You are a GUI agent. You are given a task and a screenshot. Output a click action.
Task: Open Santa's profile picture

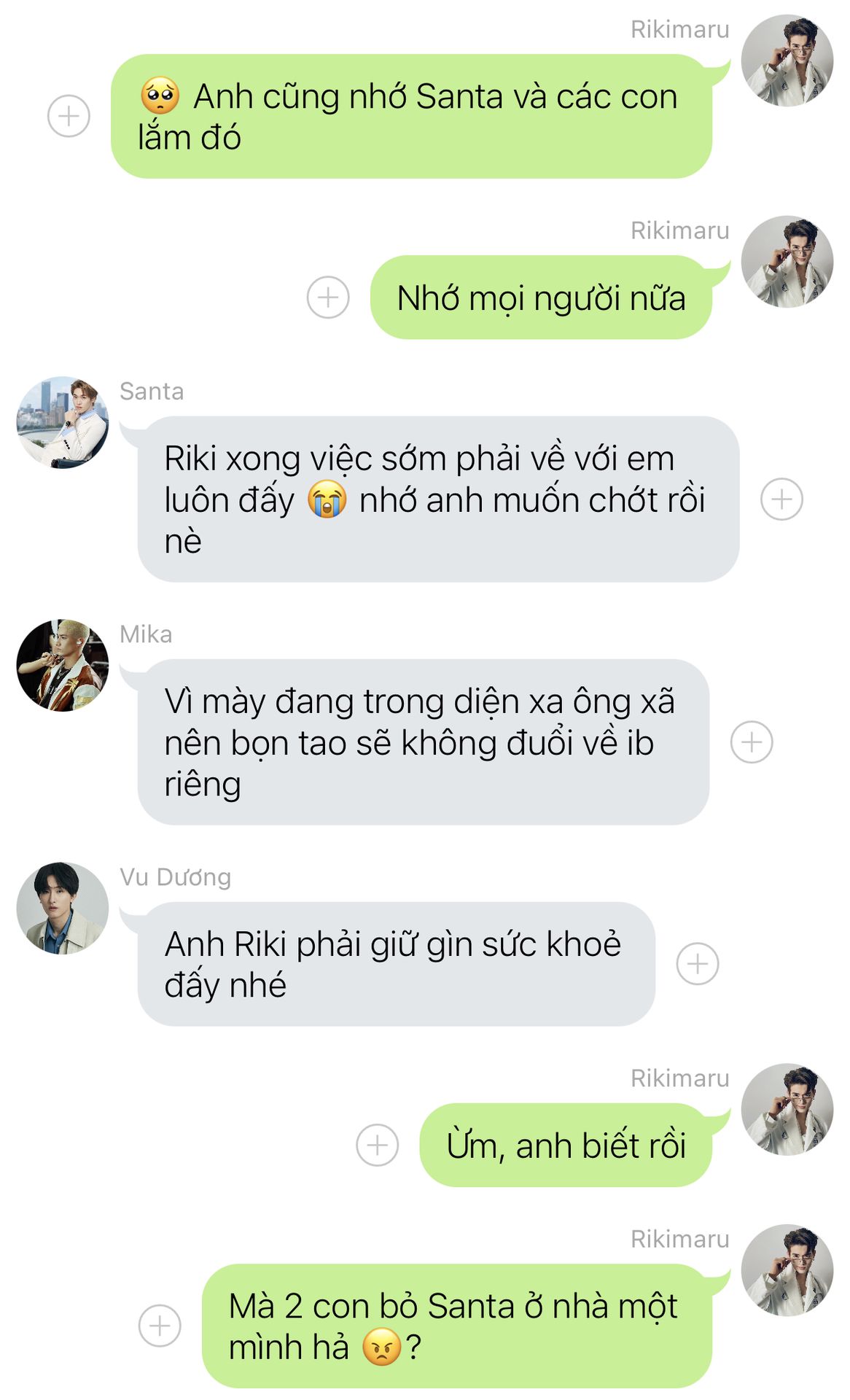[x=63, y=422]
